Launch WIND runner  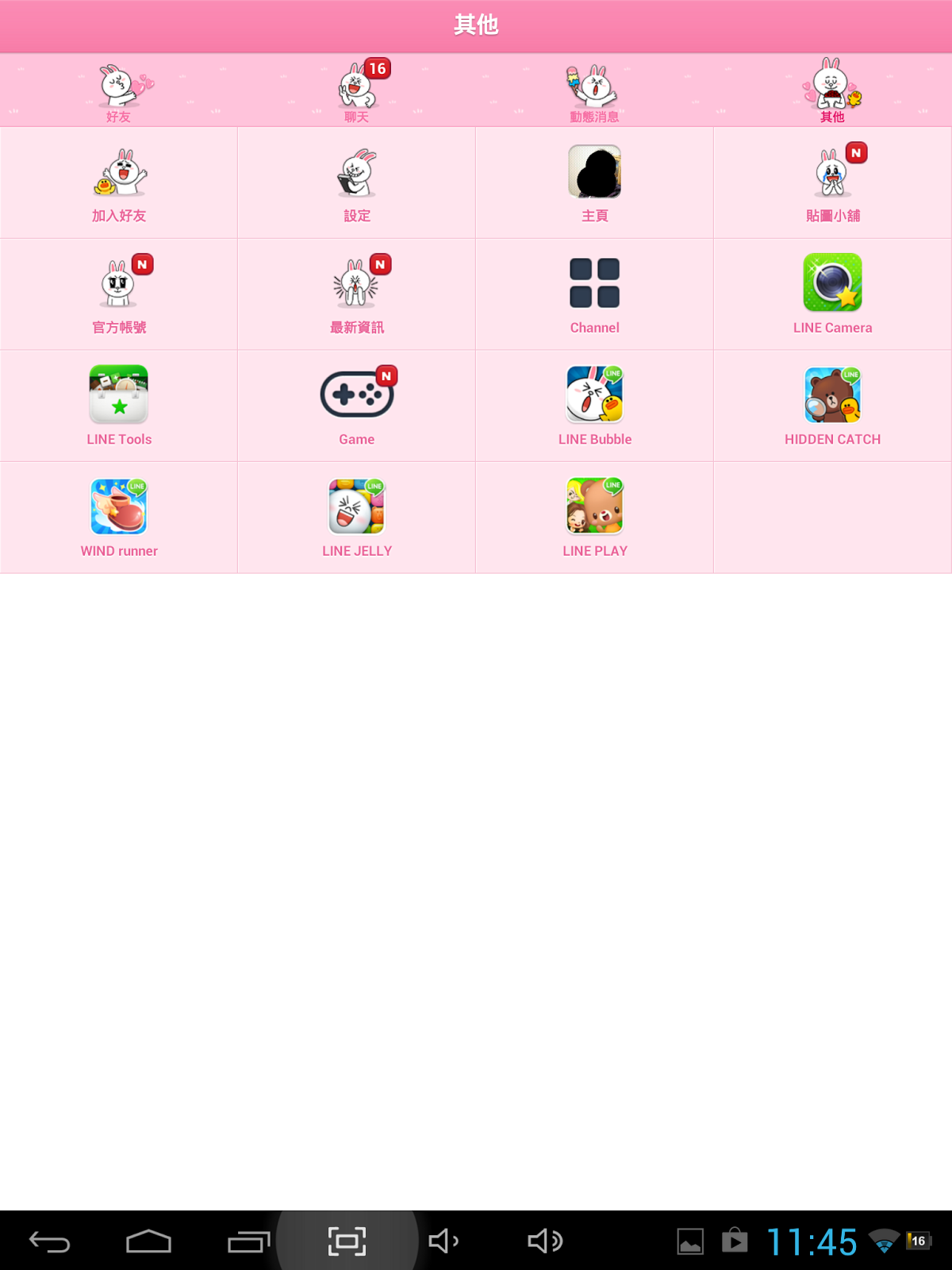pos(119,518)
